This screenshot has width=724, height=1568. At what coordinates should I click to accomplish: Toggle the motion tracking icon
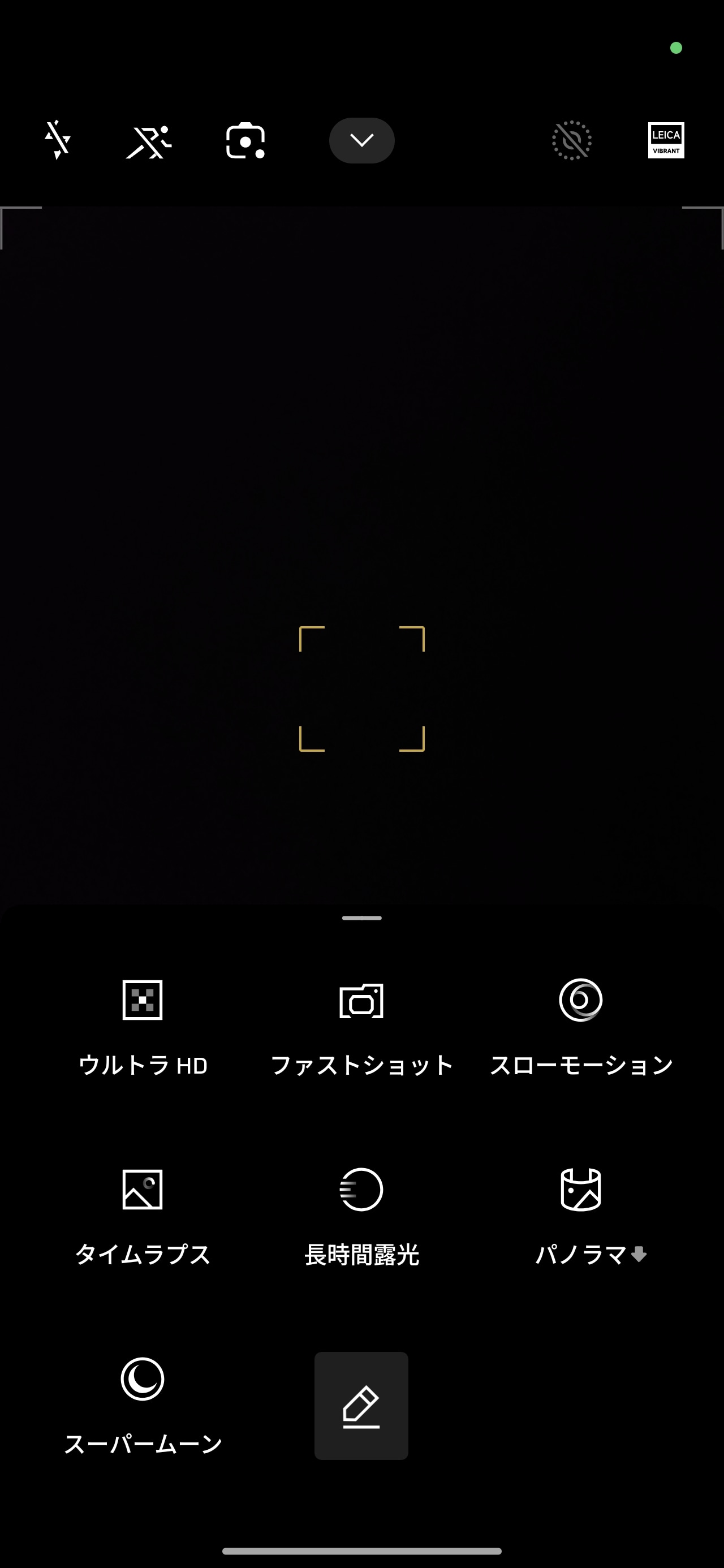149,141
